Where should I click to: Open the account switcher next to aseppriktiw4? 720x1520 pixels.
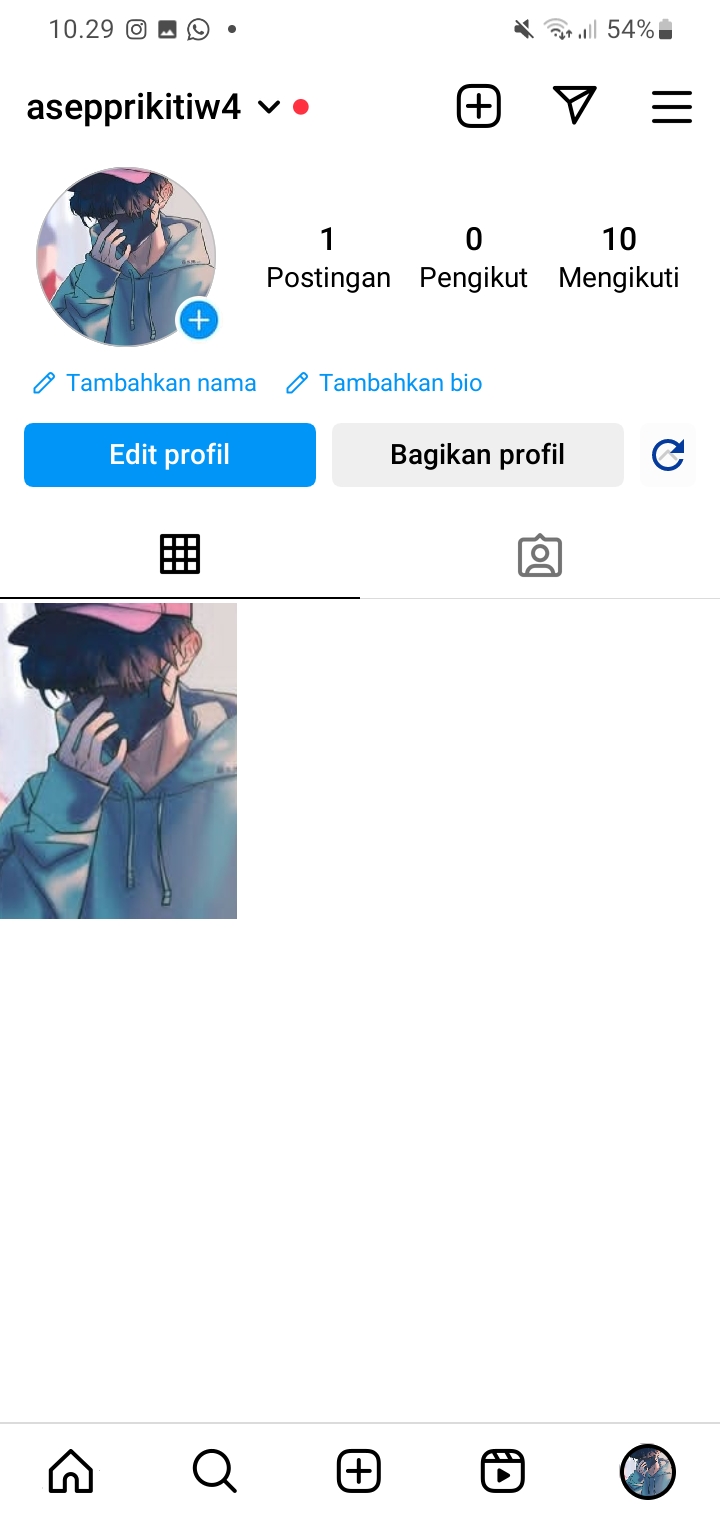pos(268,107)
